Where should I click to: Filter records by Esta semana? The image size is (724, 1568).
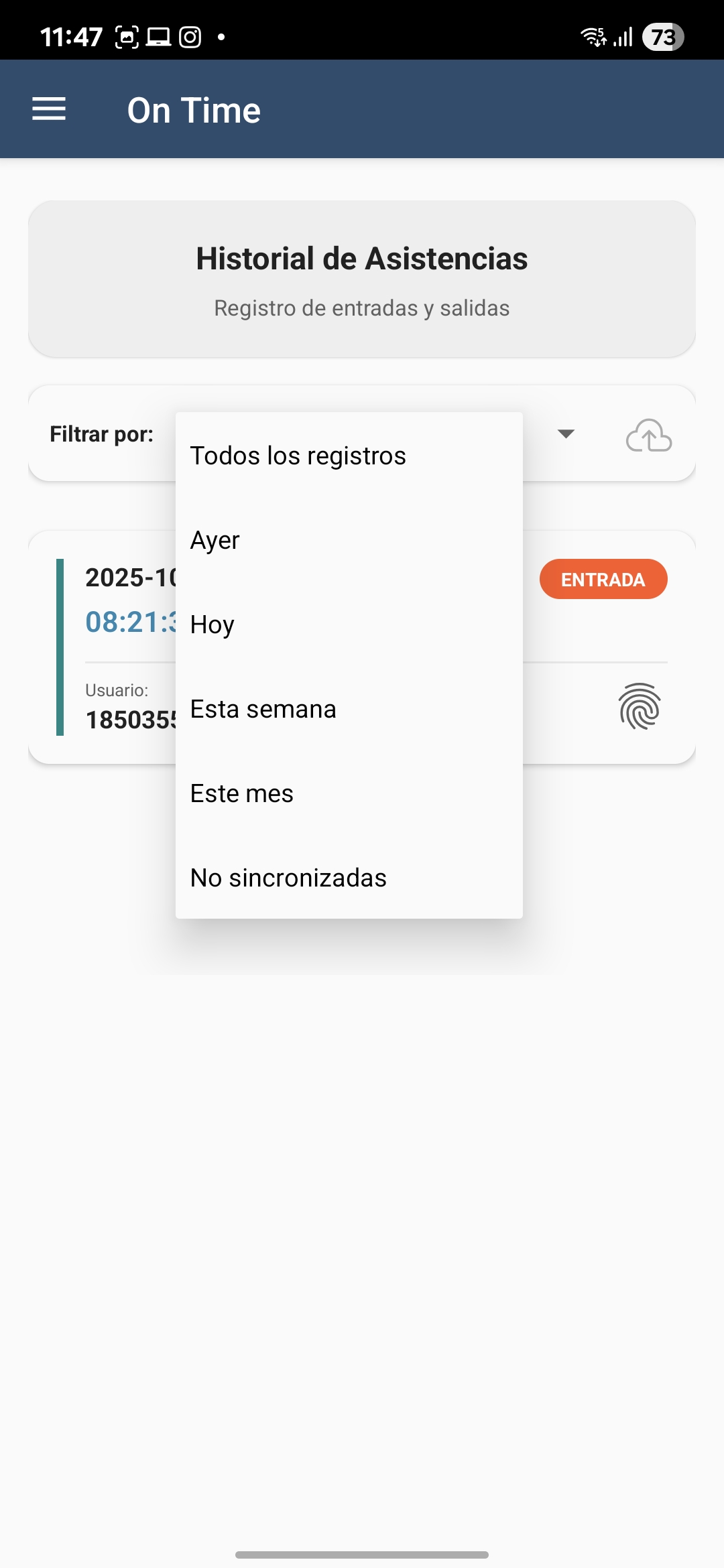(x=263, y=709)
